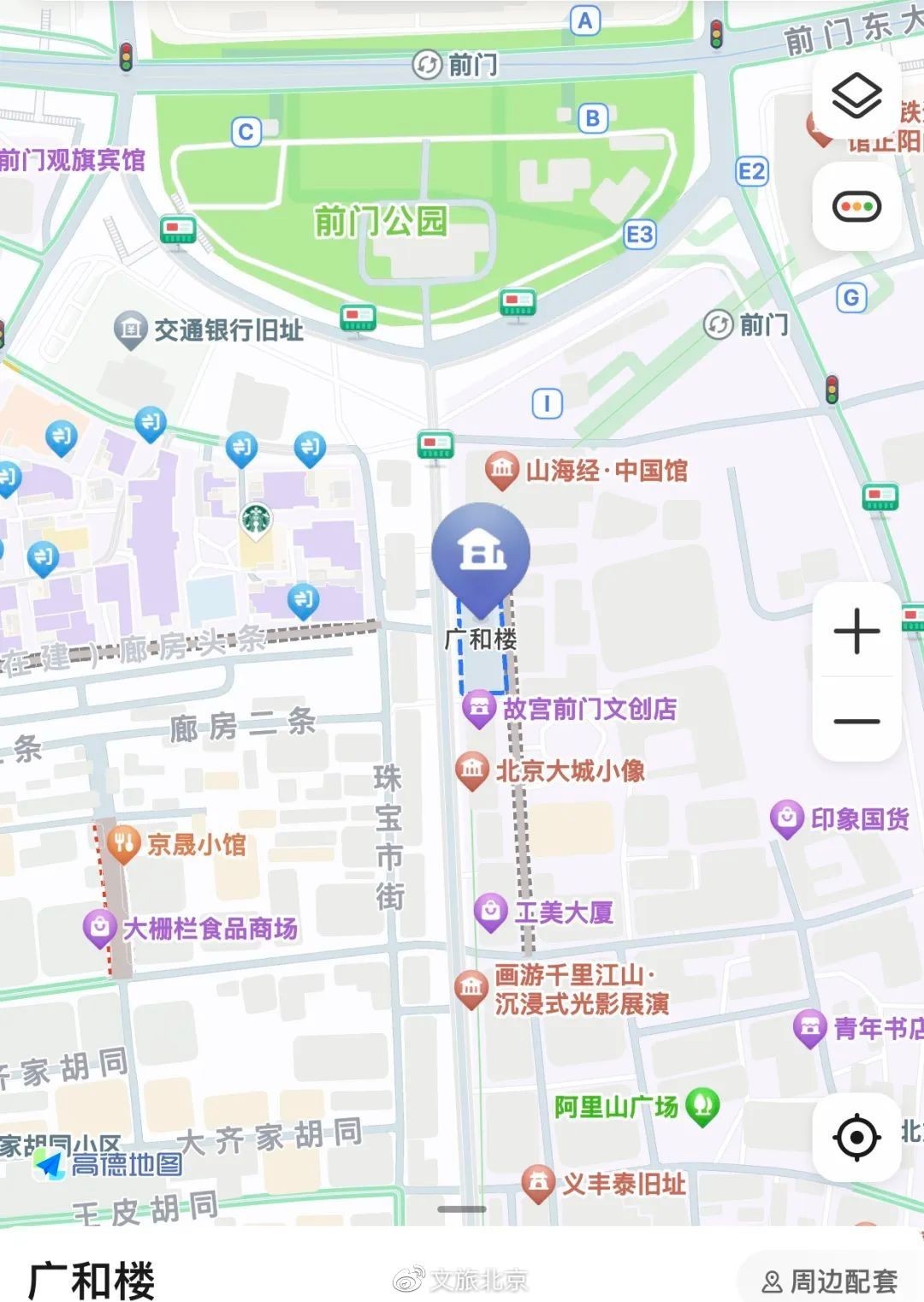Tap the 工美大厦 shopping marker
The width and height of the screenshot is (924, 1302).
coord(491,912)
